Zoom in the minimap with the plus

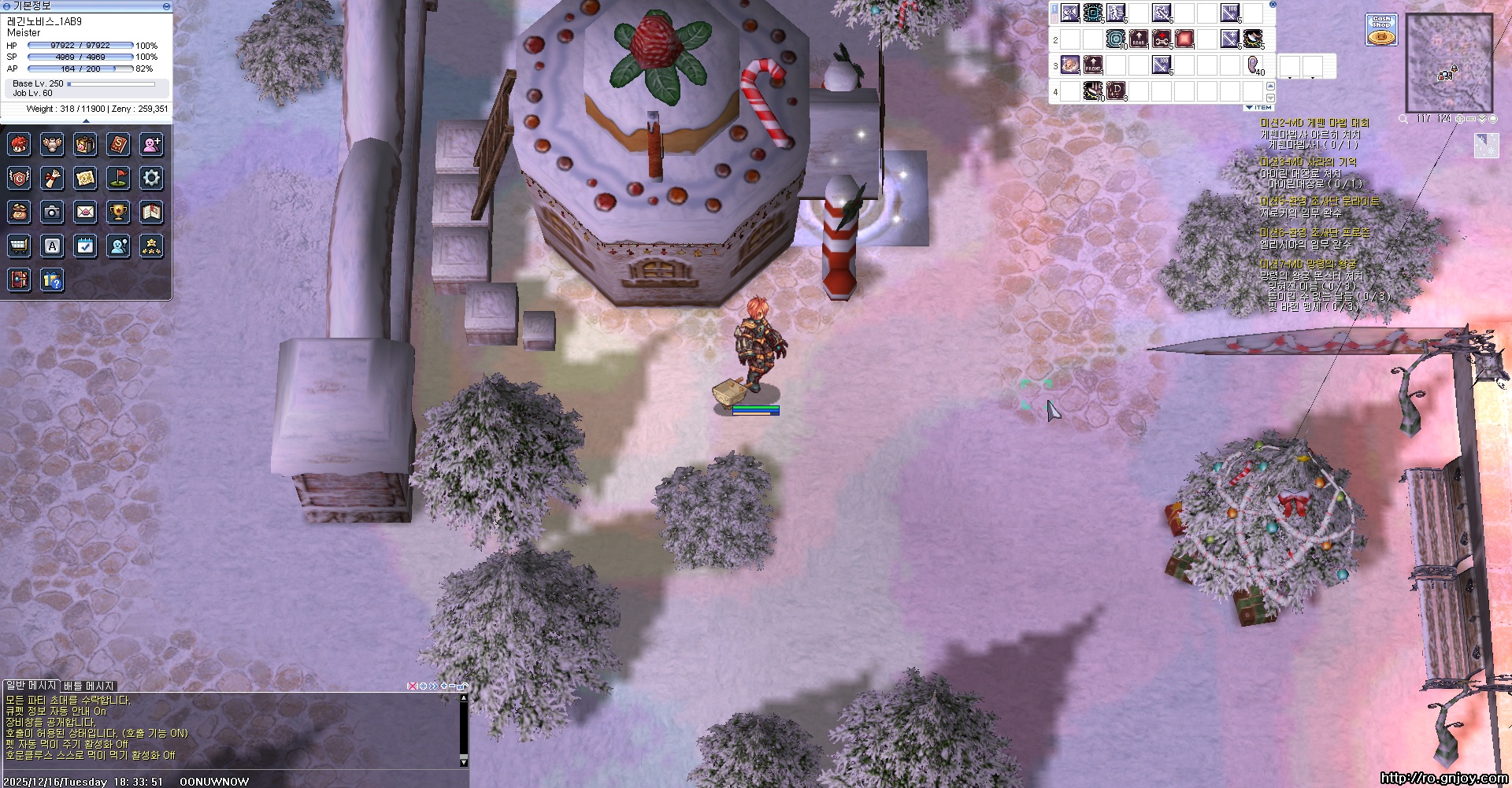point(1460,119)
